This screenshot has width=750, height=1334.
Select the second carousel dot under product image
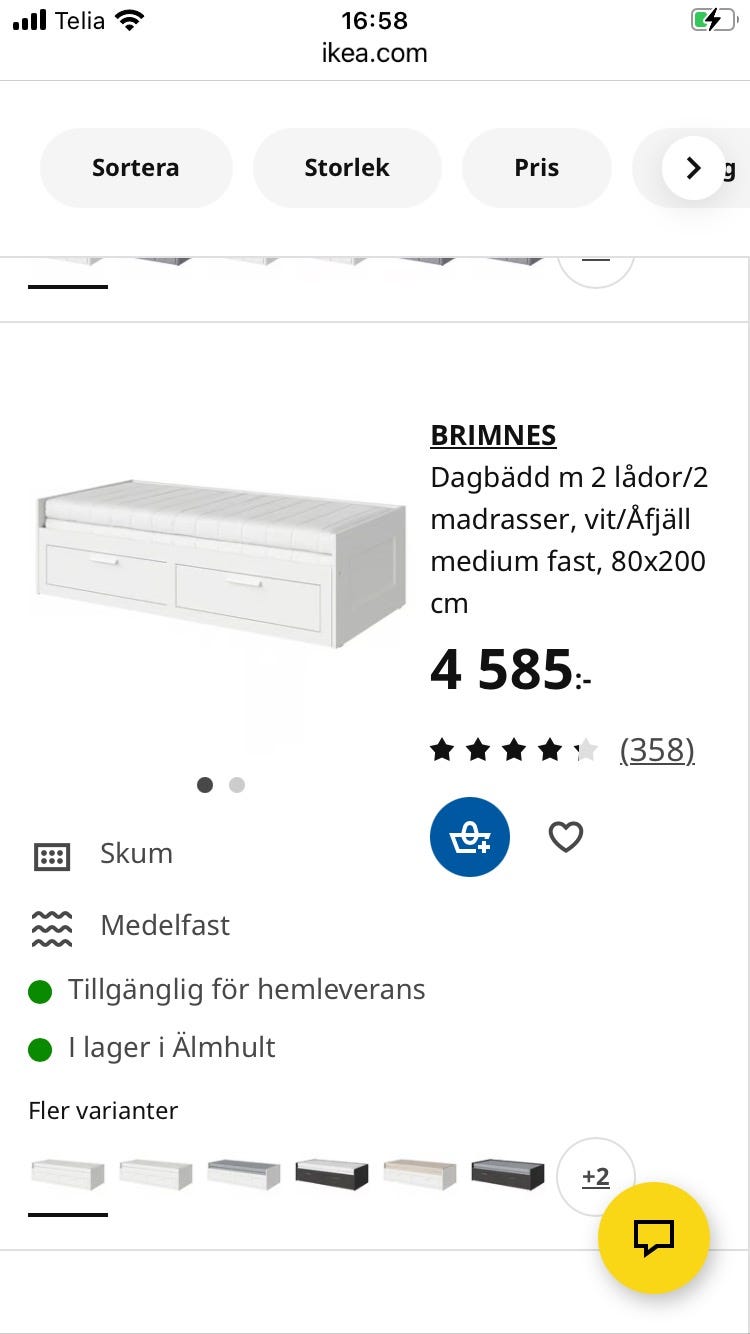pos(237,785)
